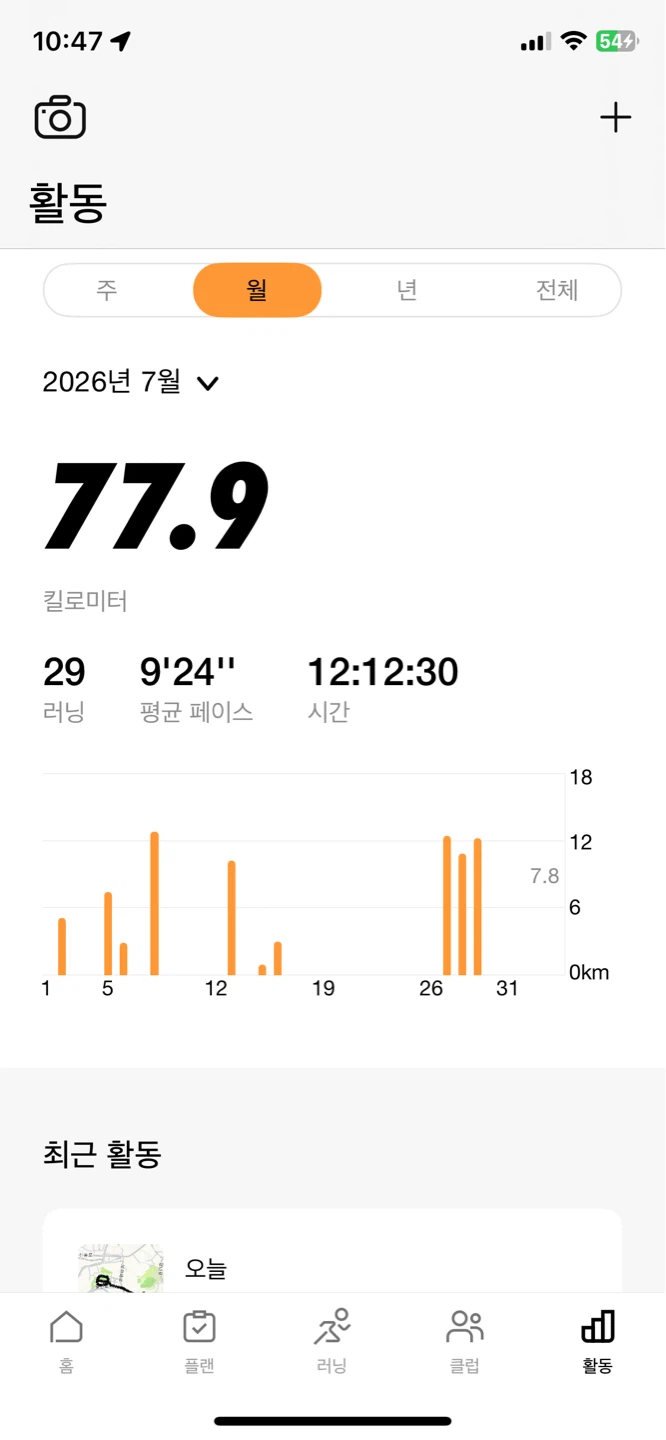Open today's recent activity card
Screen dimensions: 666x1440
pyautogui.click(x=332, y=1251)
